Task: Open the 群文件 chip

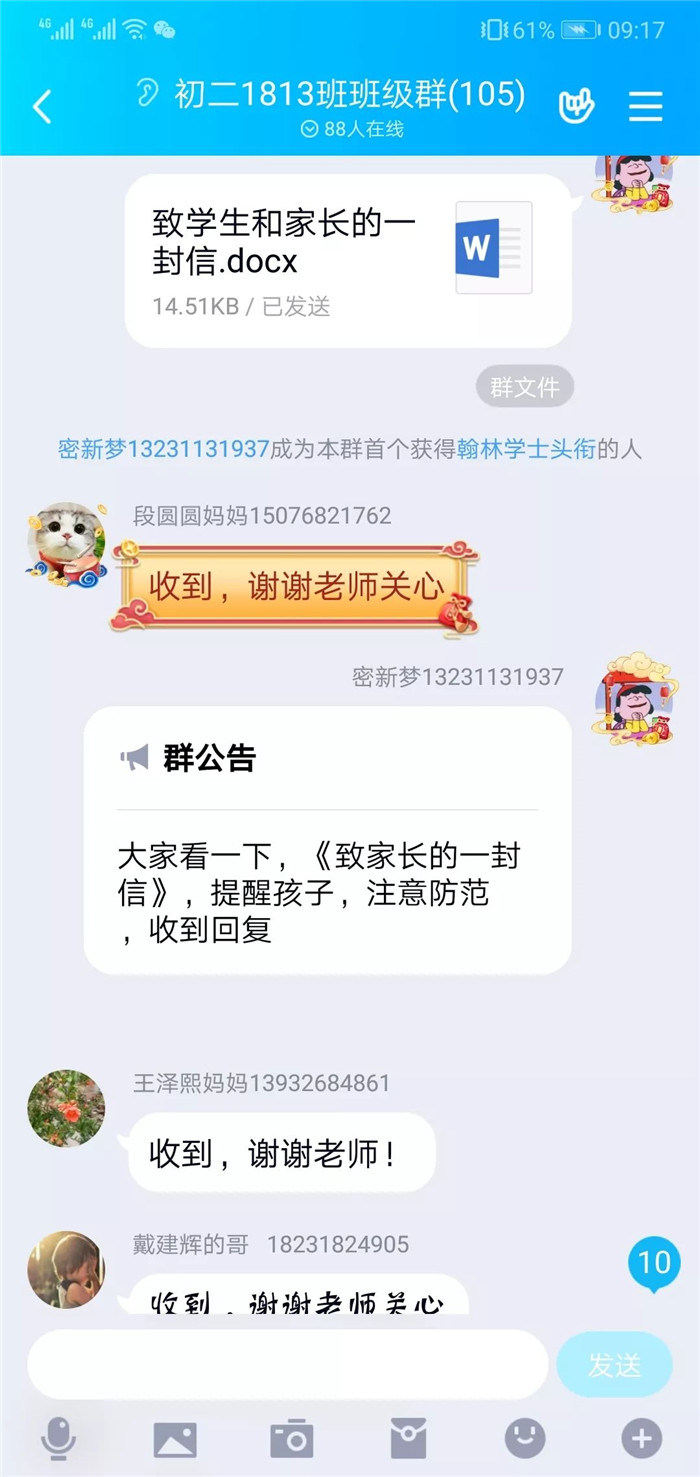Action: pyautogui.click(x=524, y=387)
